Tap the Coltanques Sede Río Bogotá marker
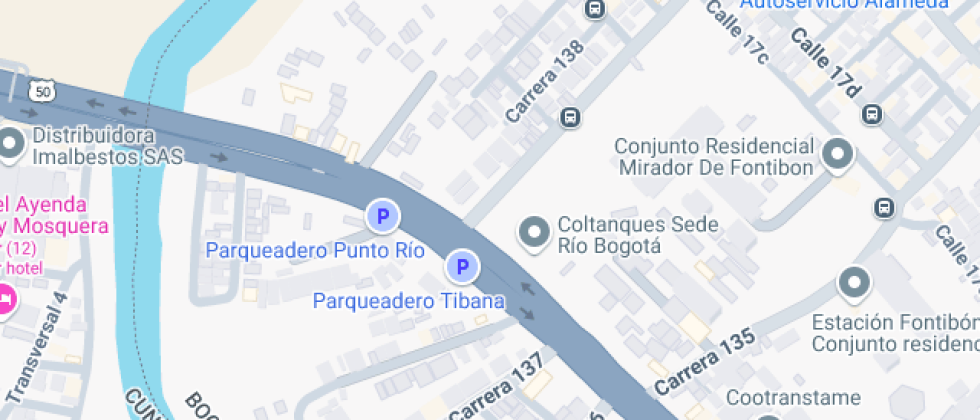Viewport: 980px width, 420px height. pos(534,233)
